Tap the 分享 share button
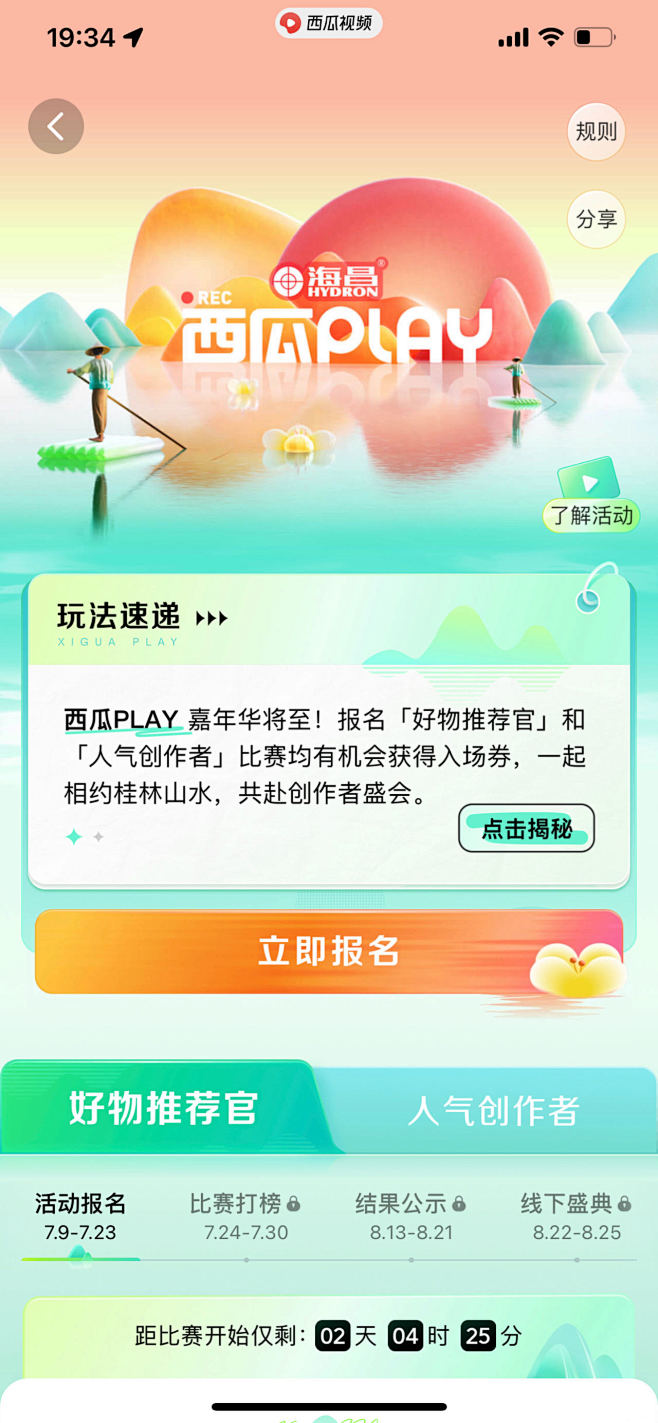 click(x=596, y=219)
